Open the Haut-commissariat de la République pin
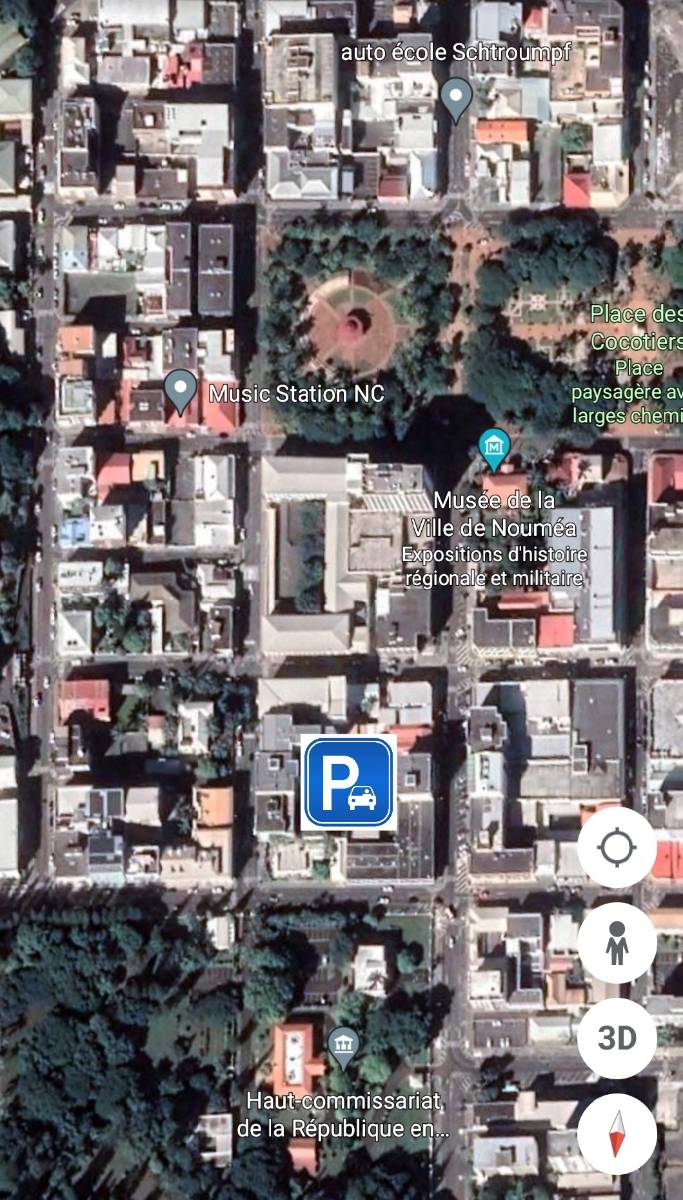This screenshot has width=683, height=1200. pos(343,1047)
